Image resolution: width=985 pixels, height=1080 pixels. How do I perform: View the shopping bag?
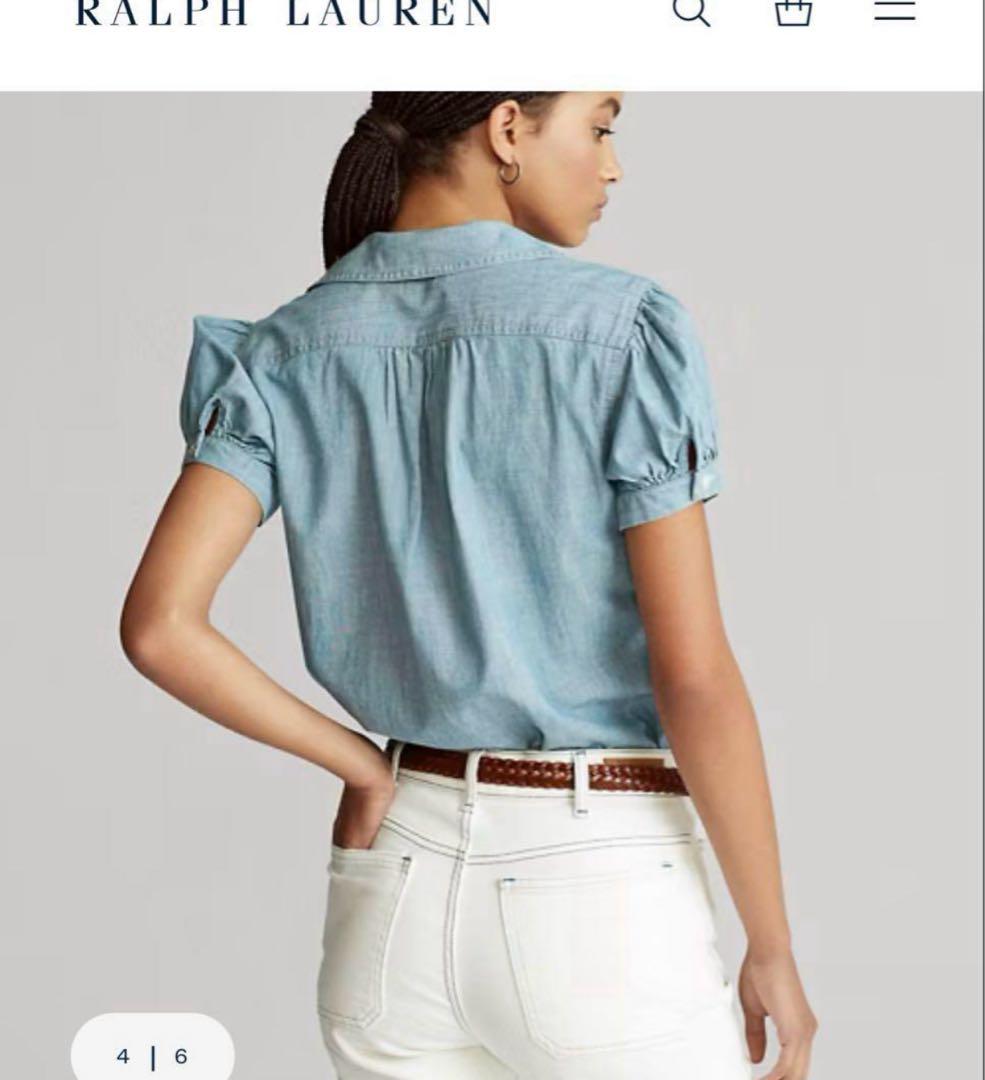[793, 11]
